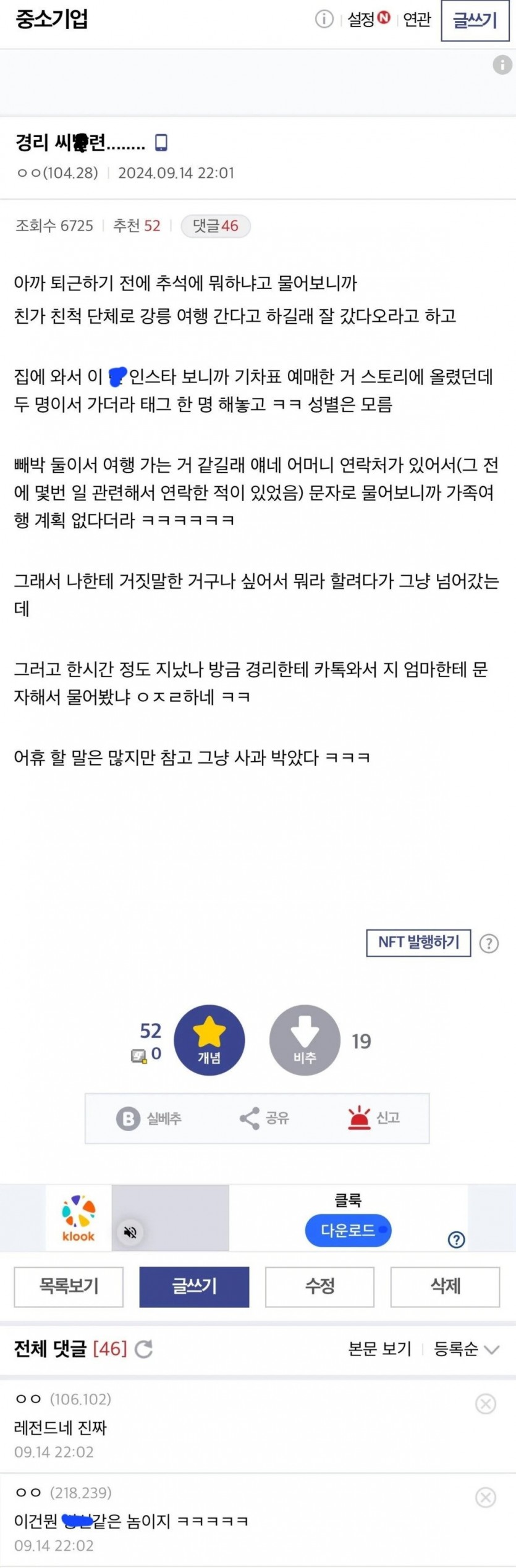Recommend post for 실베추

coord(149,1118)
